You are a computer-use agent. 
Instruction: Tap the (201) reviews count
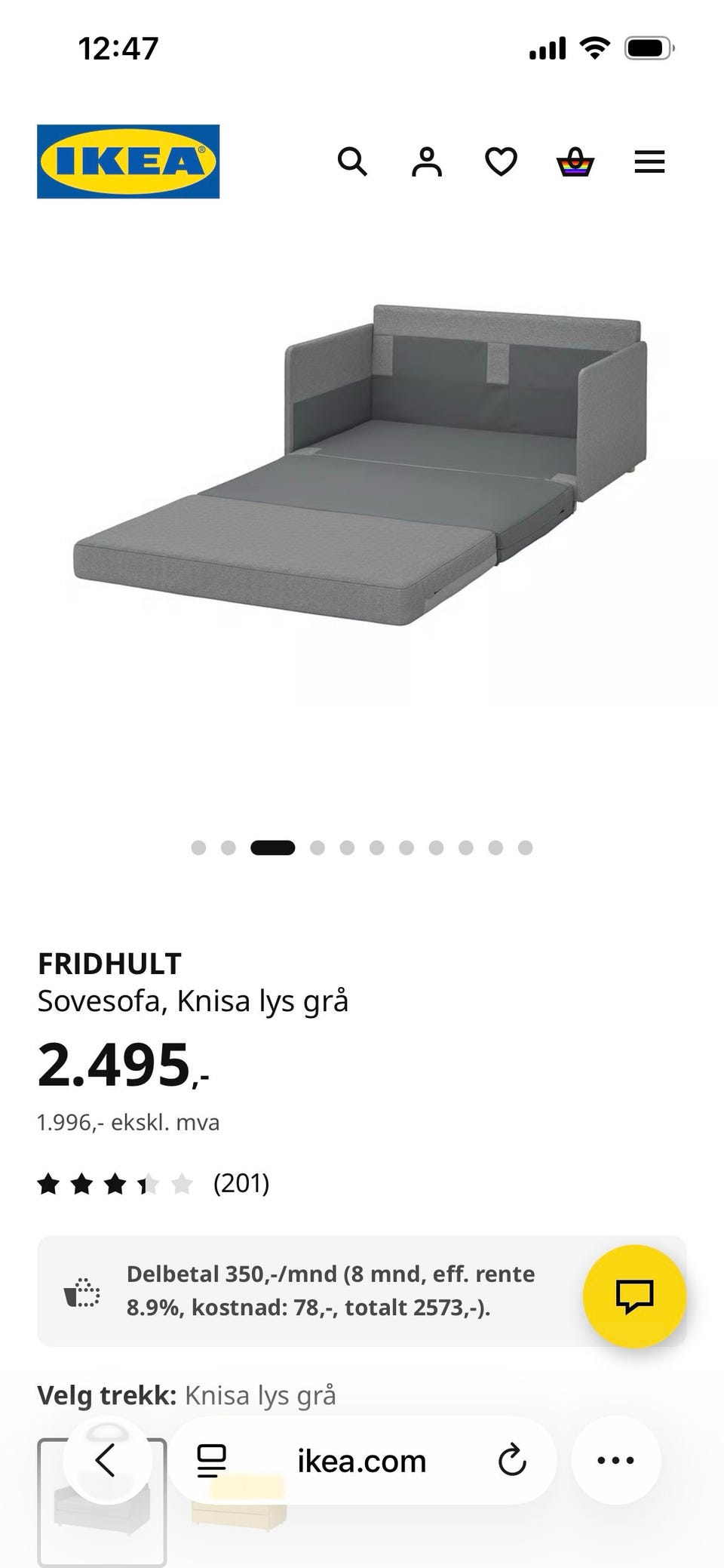[241, 1183]
